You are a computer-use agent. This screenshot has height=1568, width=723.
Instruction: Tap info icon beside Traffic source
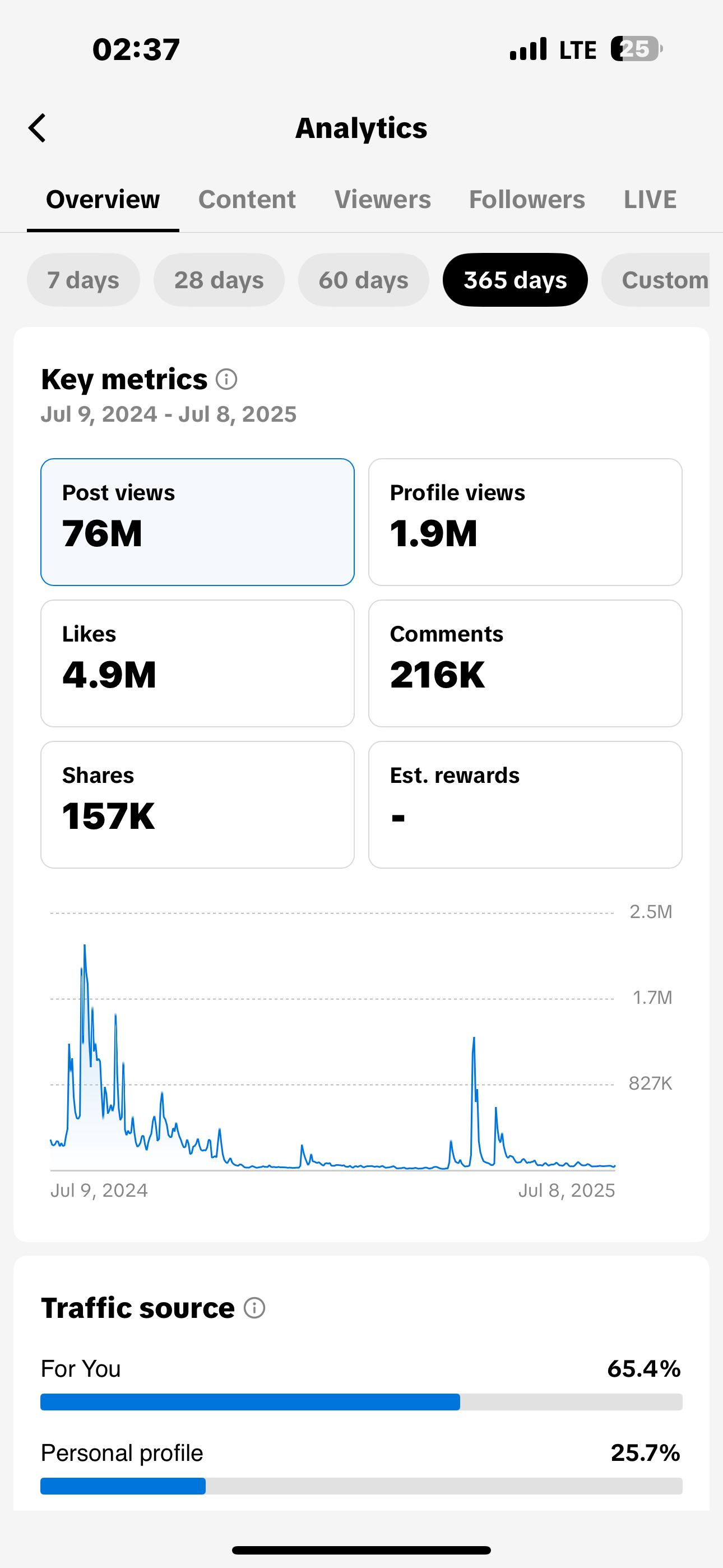tap(254, 1307)
